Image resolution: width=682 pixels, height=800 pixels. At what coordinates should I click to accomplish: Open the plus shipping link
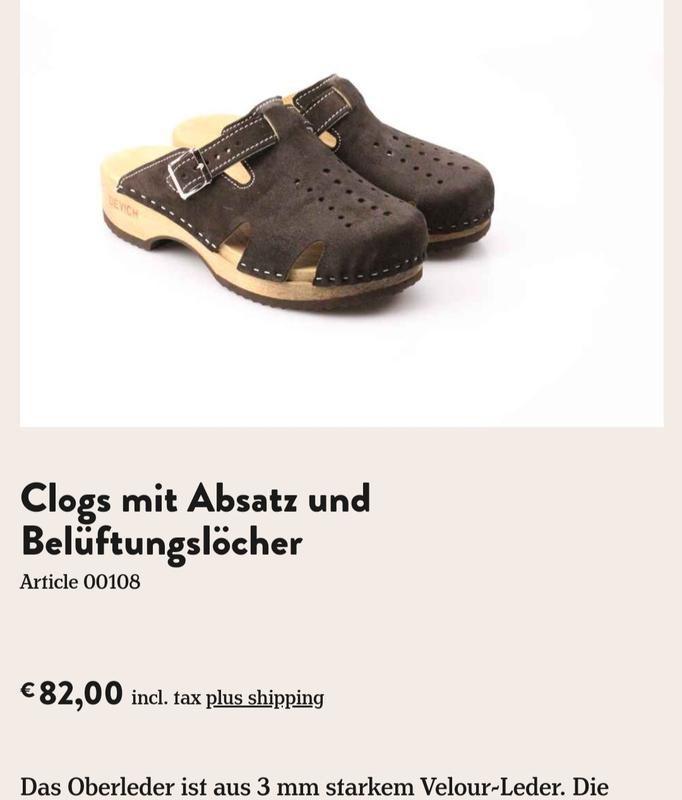pos(265,698)
